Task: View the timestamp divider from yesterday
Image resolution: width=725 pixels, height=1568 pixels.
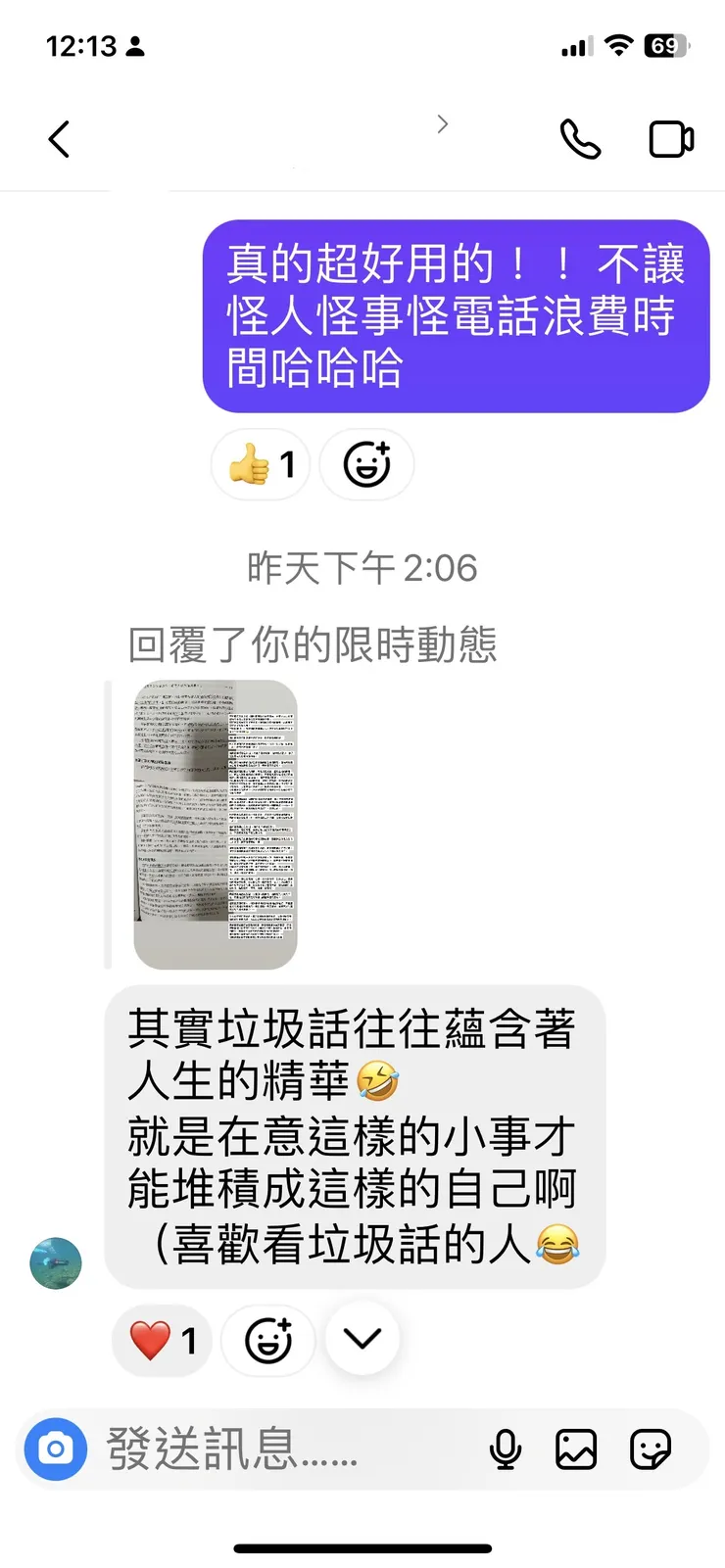Action: click(362, 567)
